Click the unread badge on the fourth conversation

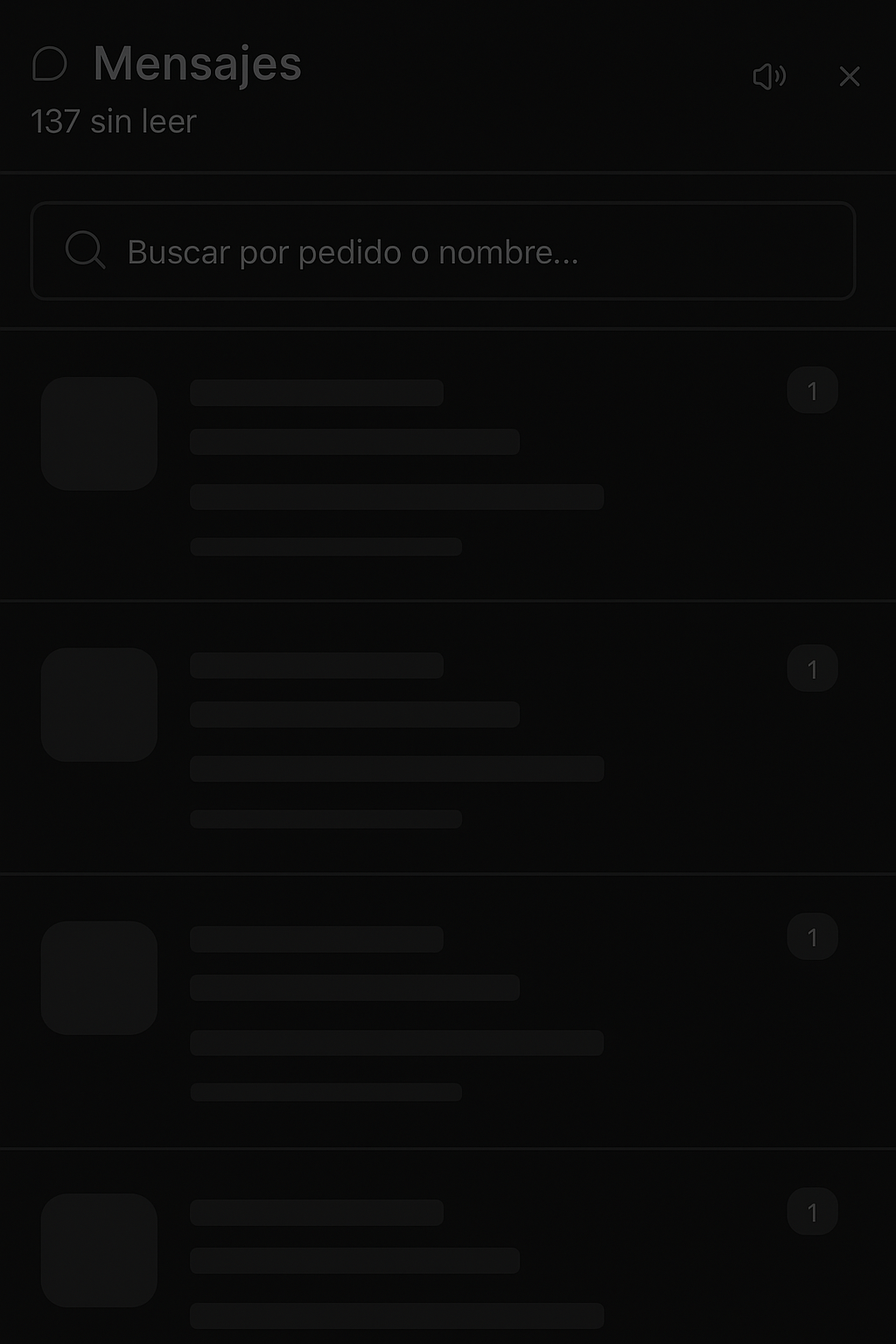point(812,1213)
